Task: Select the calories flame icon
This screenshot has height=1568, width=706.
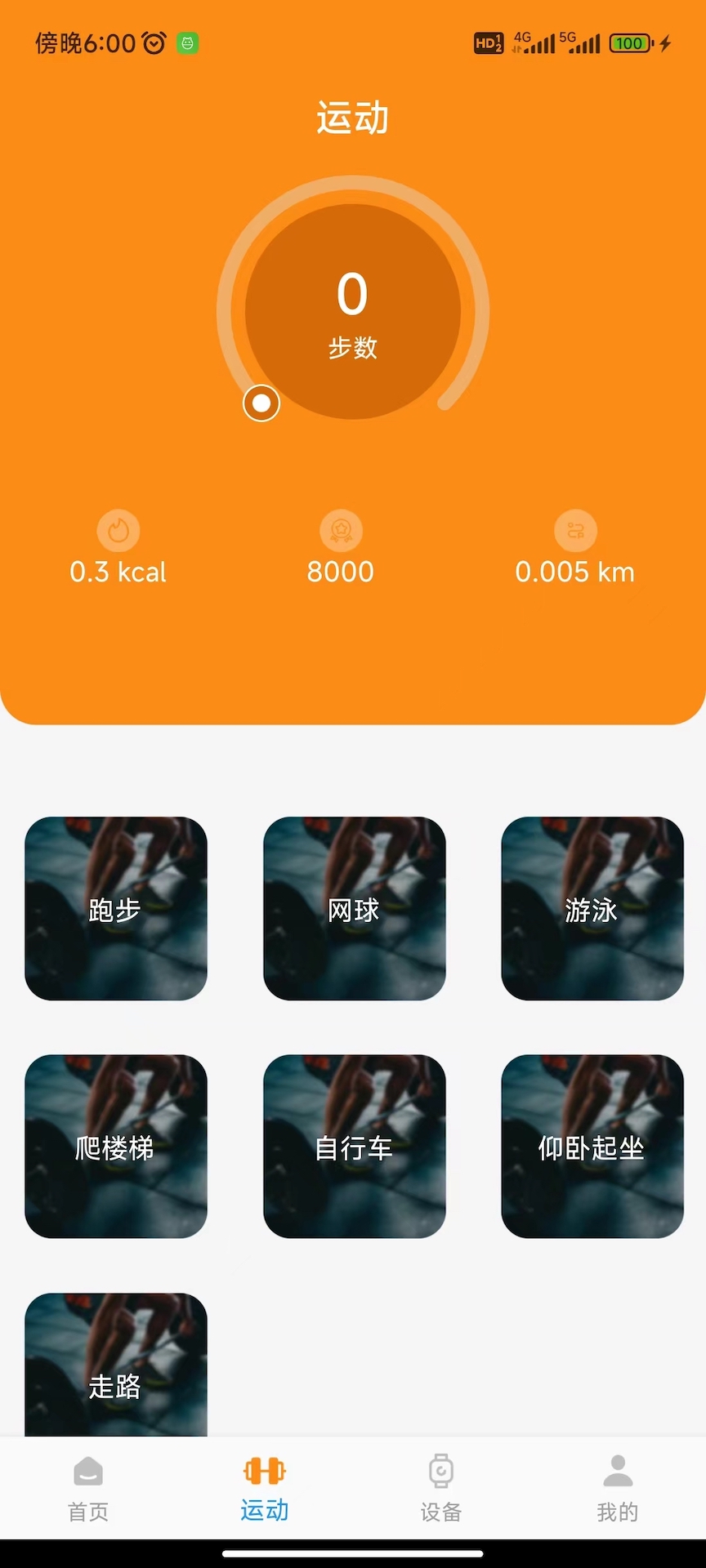Action: (x=118, y=531)
